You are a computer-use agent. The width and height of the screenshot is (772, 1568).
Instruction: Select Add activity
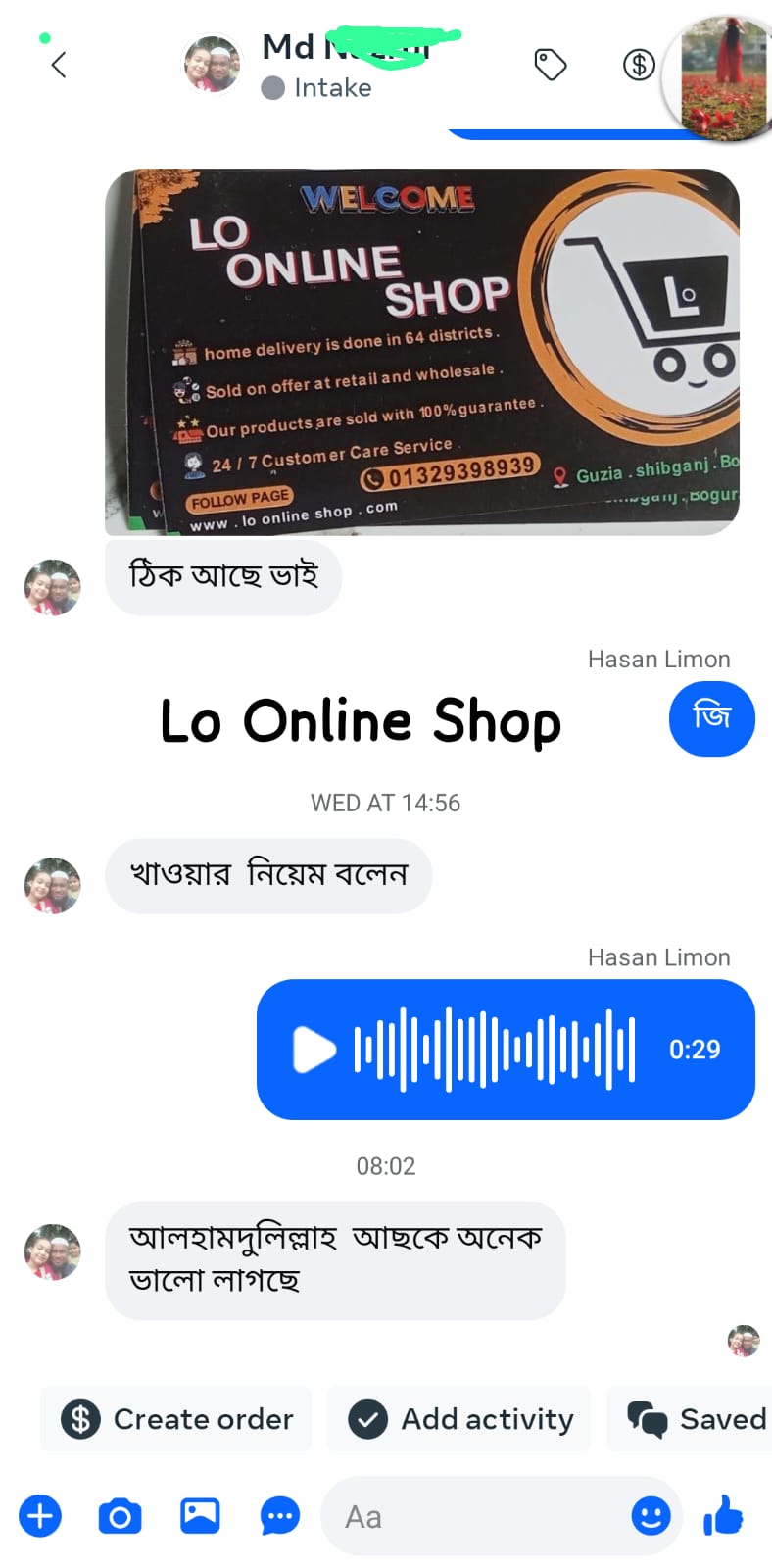459,1419
